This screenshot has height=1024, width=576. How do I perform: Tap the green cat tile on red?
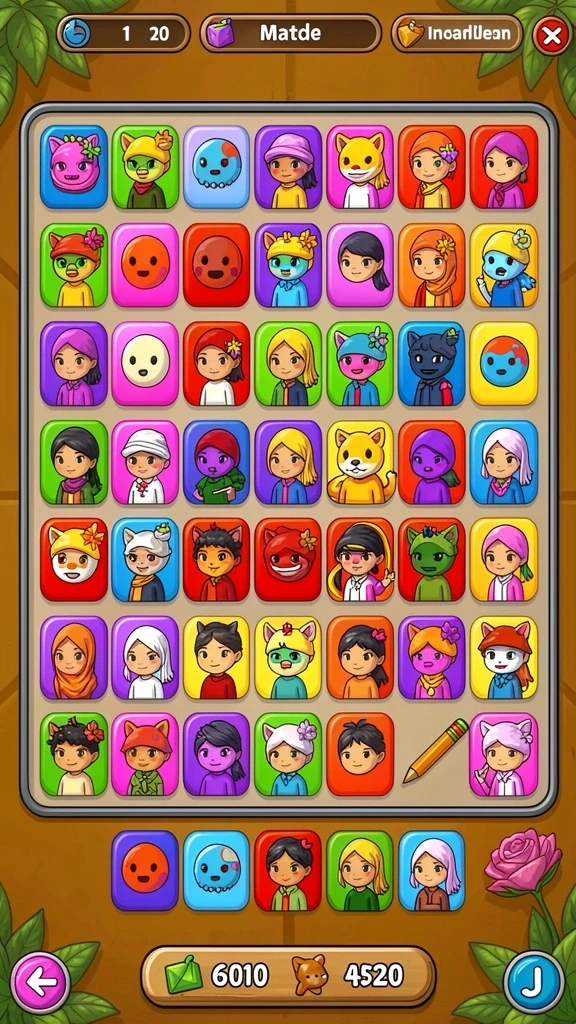pos(432,560)
